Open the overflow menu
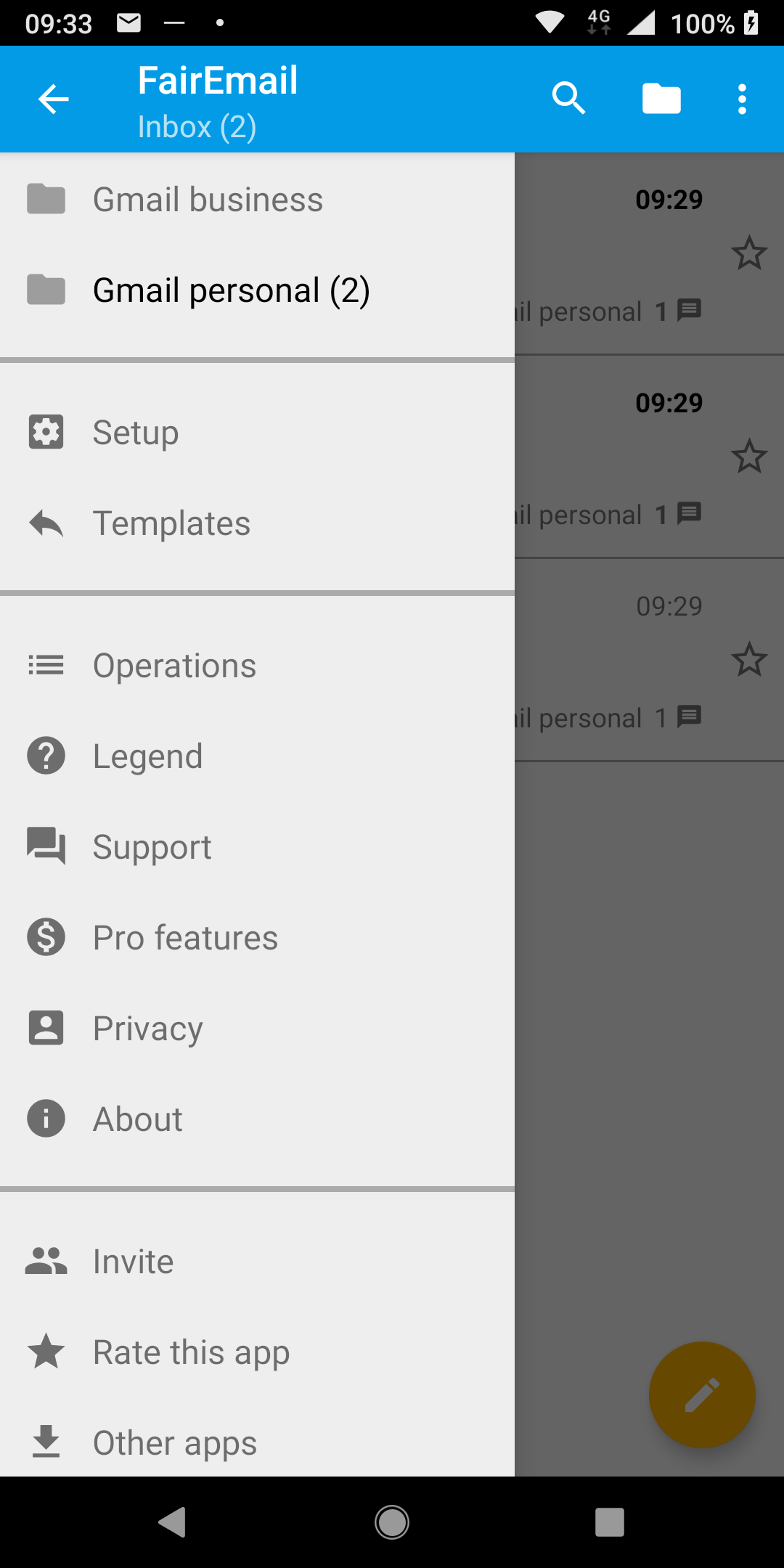This screenshot has height=1568, width=784. 741,99
